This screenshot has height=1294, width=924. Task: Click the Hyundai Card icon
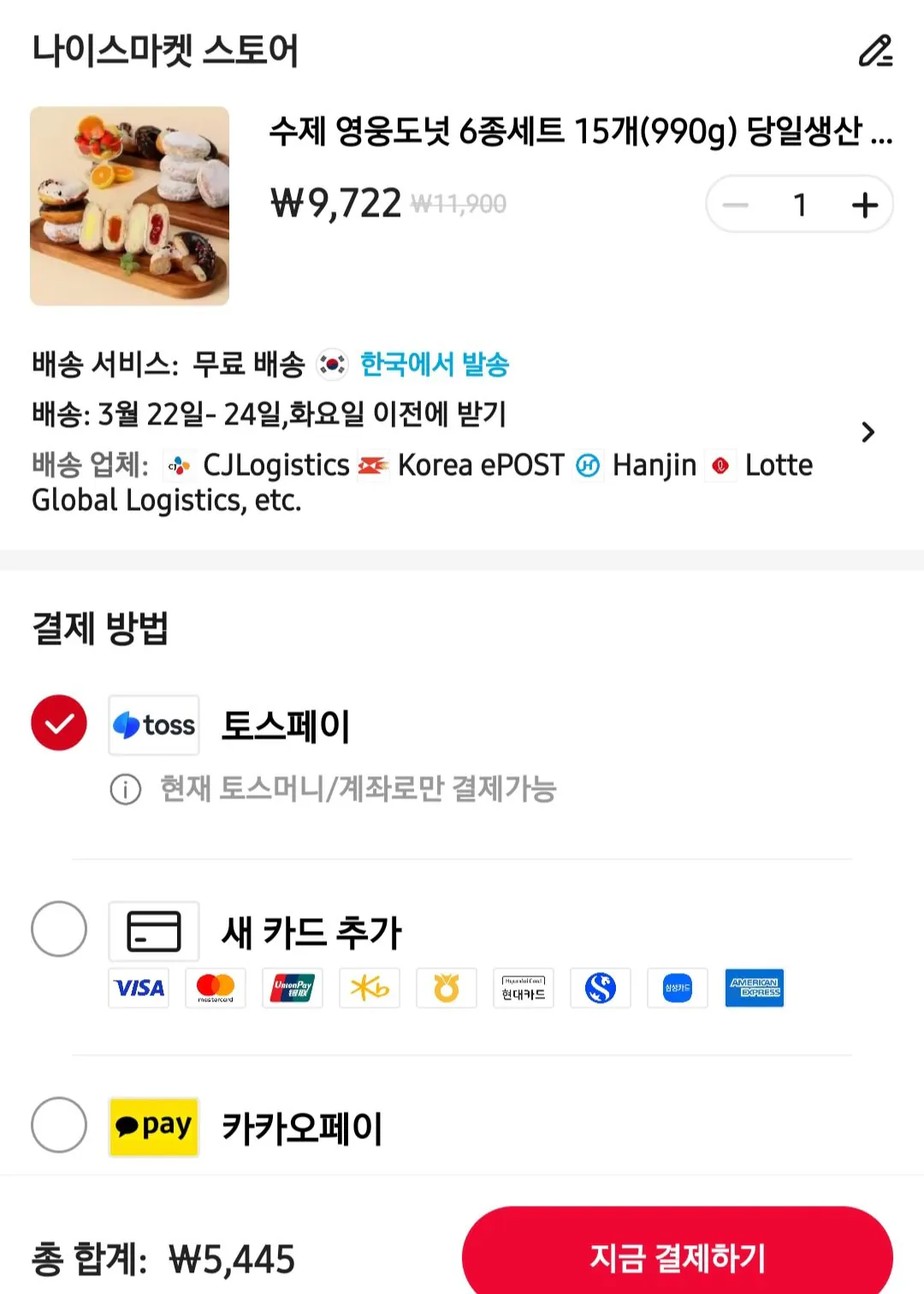523,988
